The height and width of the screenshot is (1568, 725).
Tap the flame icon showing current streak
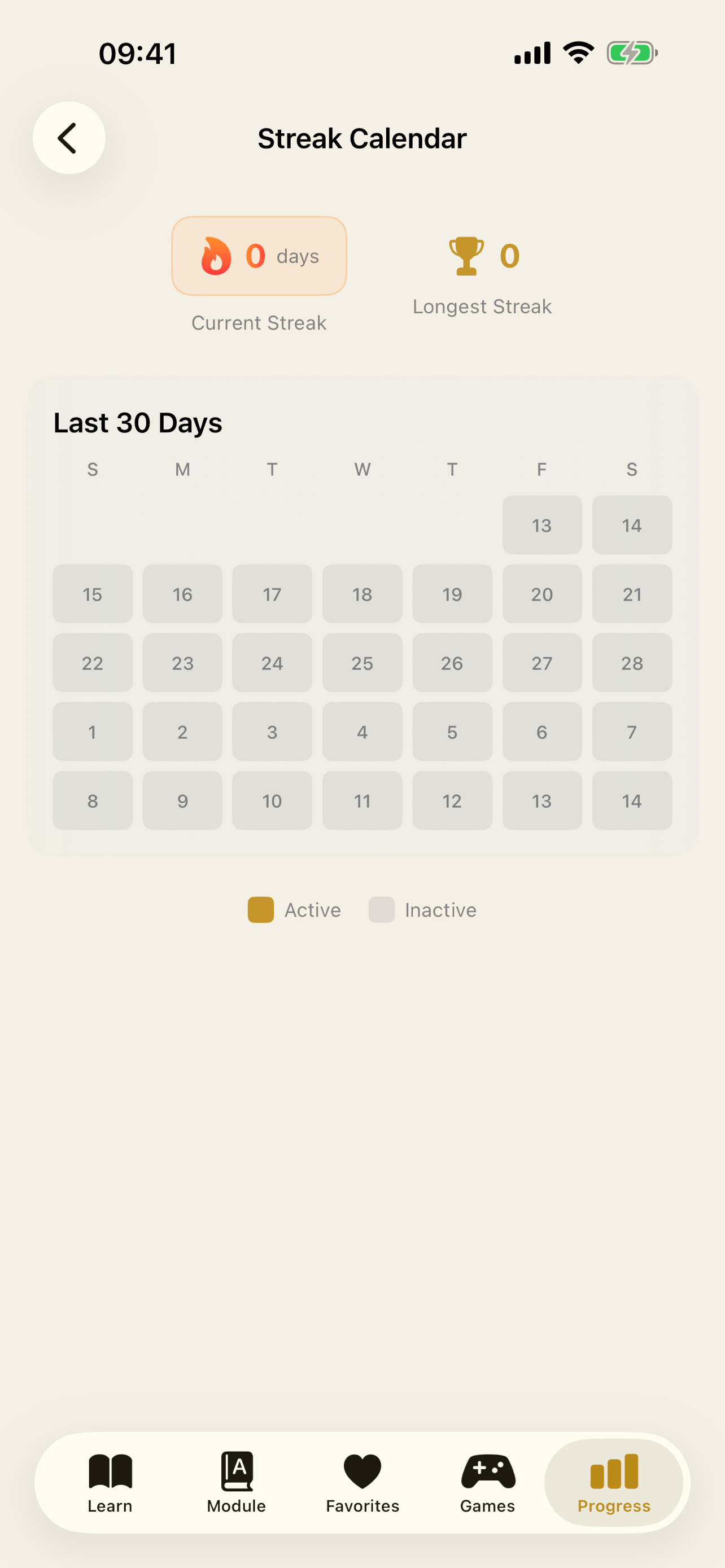tap(216, 256)
